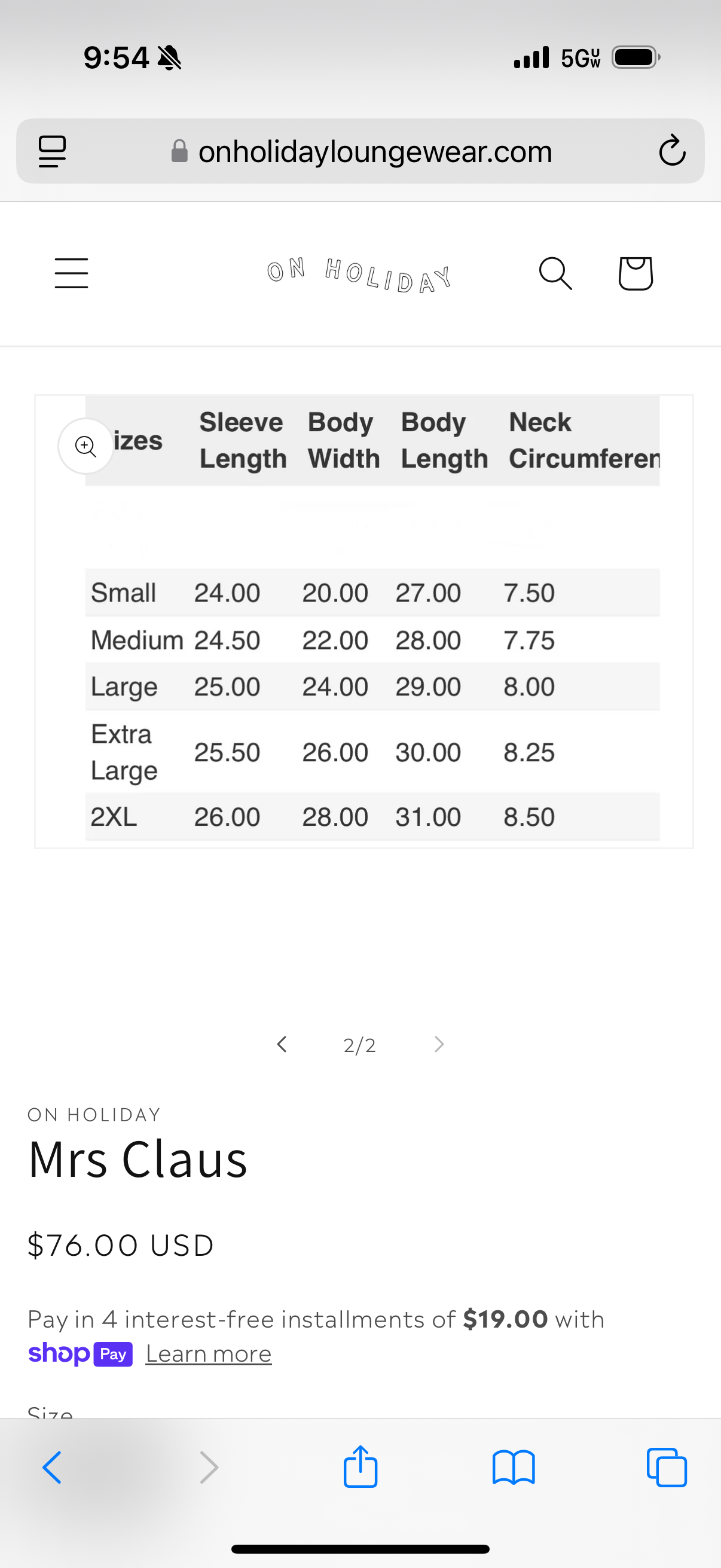Open Safari page settings menu

pyautogui.click(x=53, y=151)
